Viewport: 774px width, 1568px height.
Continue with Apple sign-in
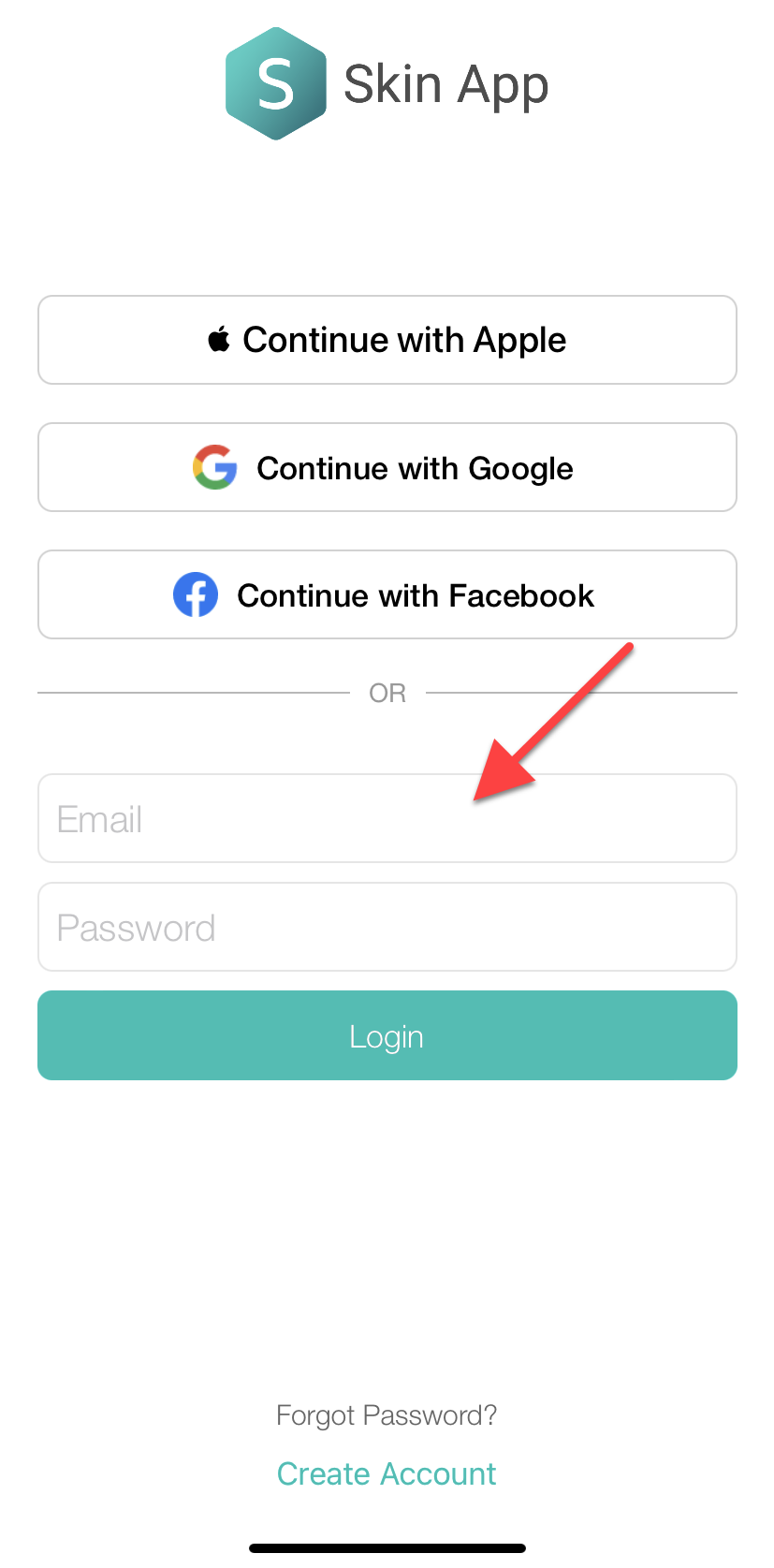(387, 340)
